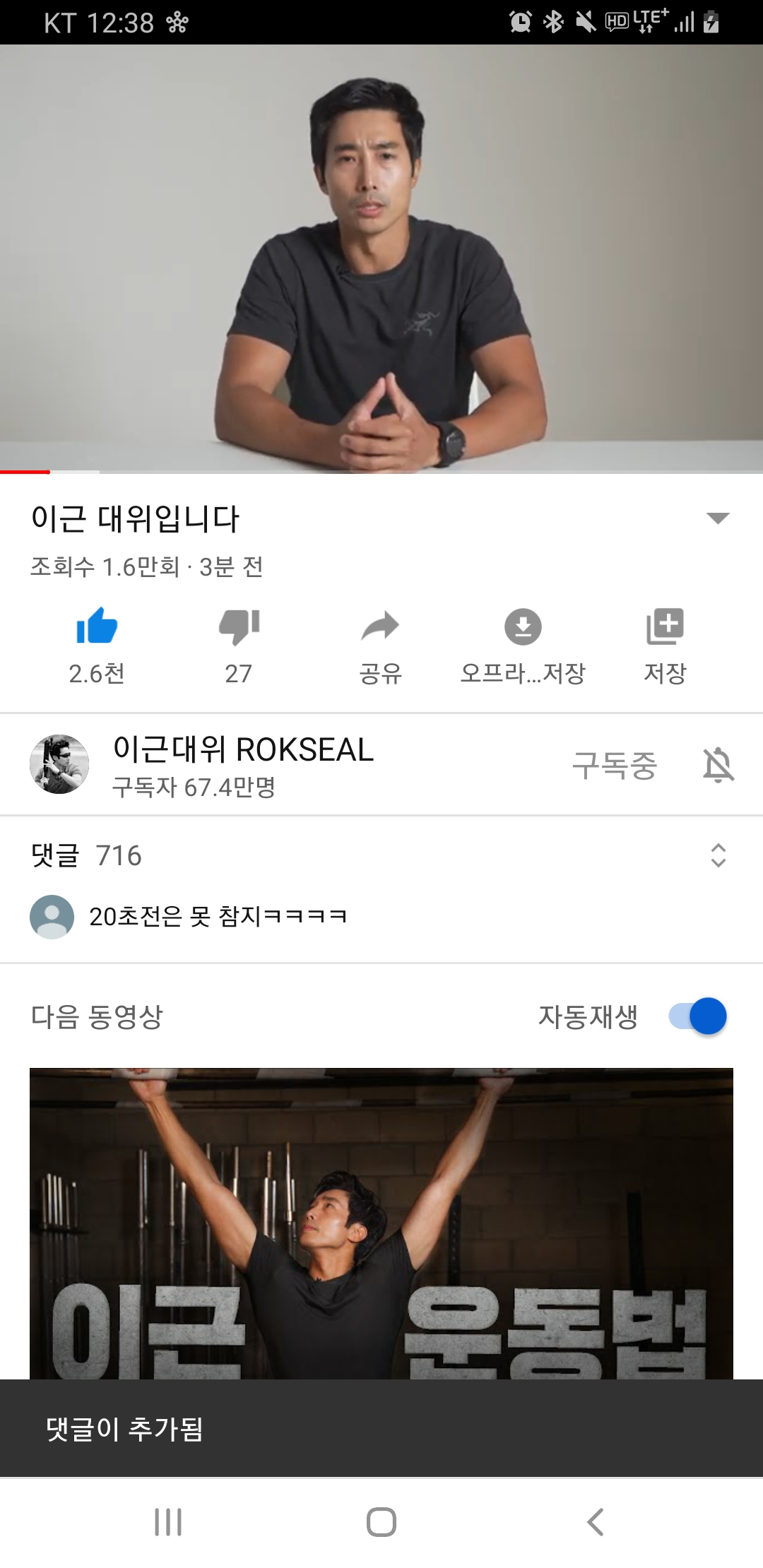Go back using the system back button

click(x=596, y=1522)
